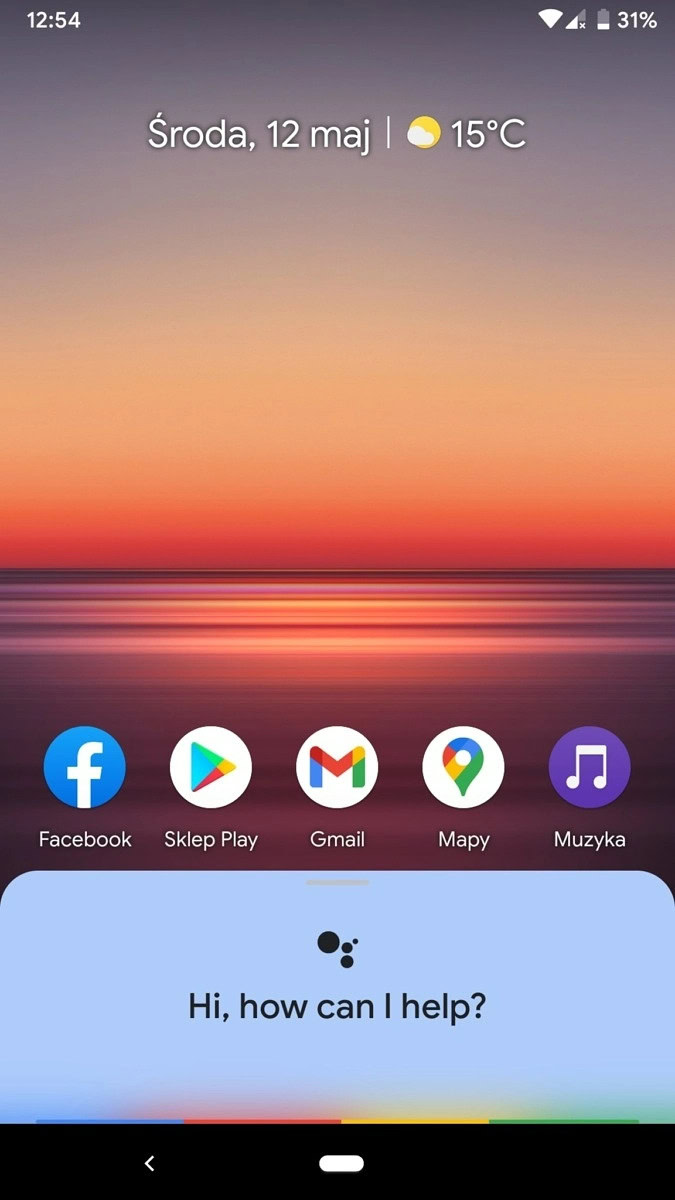This screenshot has width=675, height=1200.
Task: Tap the home pill button
Action: [341, 1163]
